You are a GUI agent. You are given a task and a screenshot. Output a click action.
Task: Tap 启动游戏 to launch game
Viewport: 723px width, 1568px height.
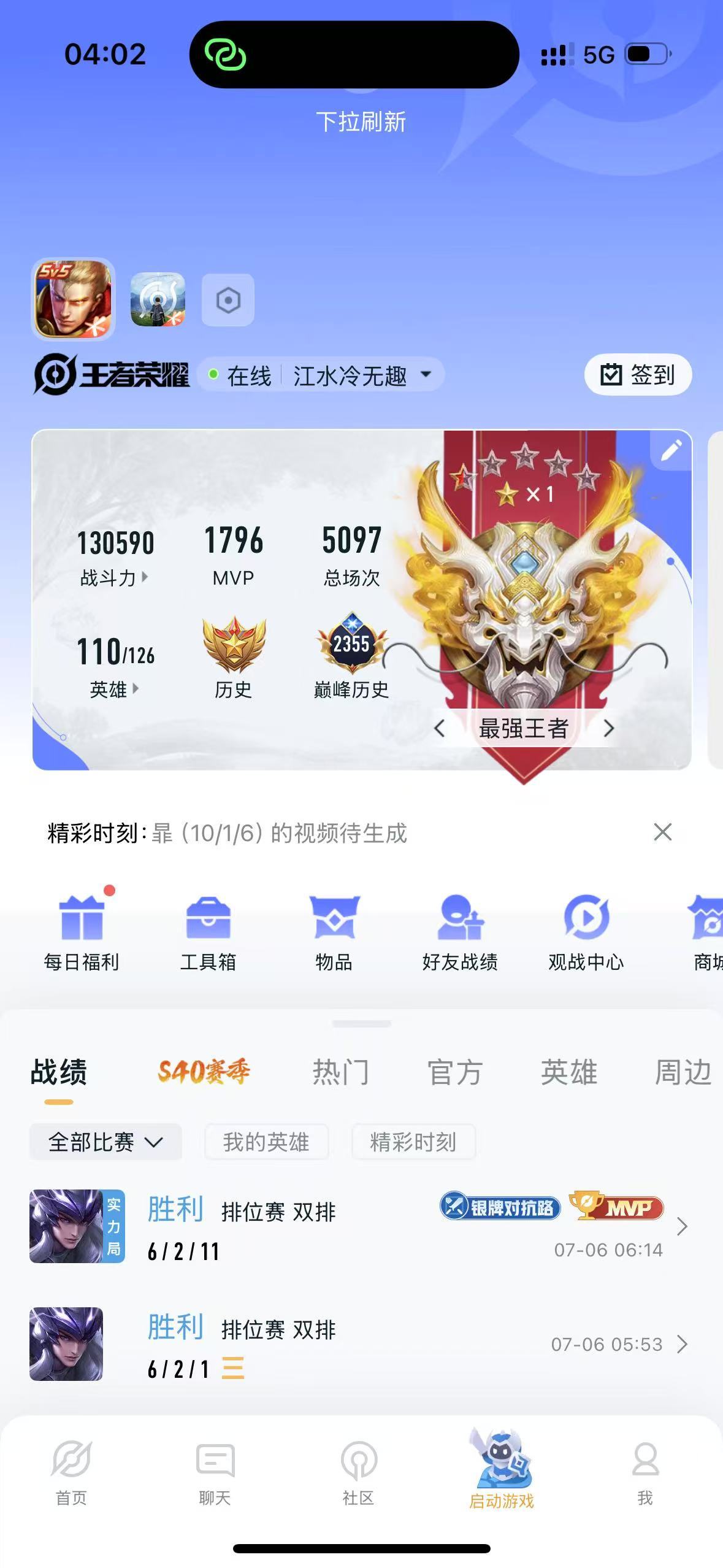(x=502, y=1471)
